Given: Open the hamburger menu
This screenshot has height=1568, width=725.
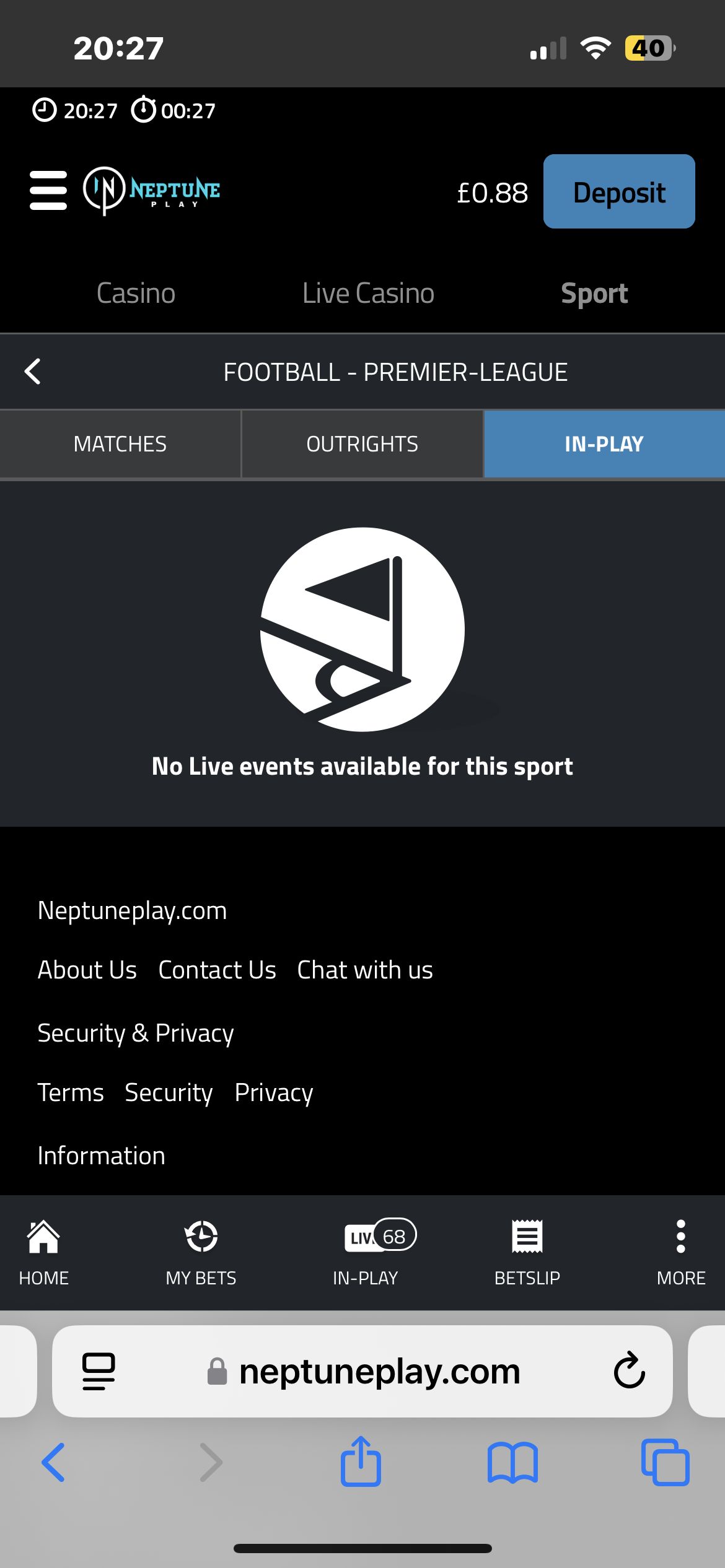Looking at the screenshot, I should (47, 191).
